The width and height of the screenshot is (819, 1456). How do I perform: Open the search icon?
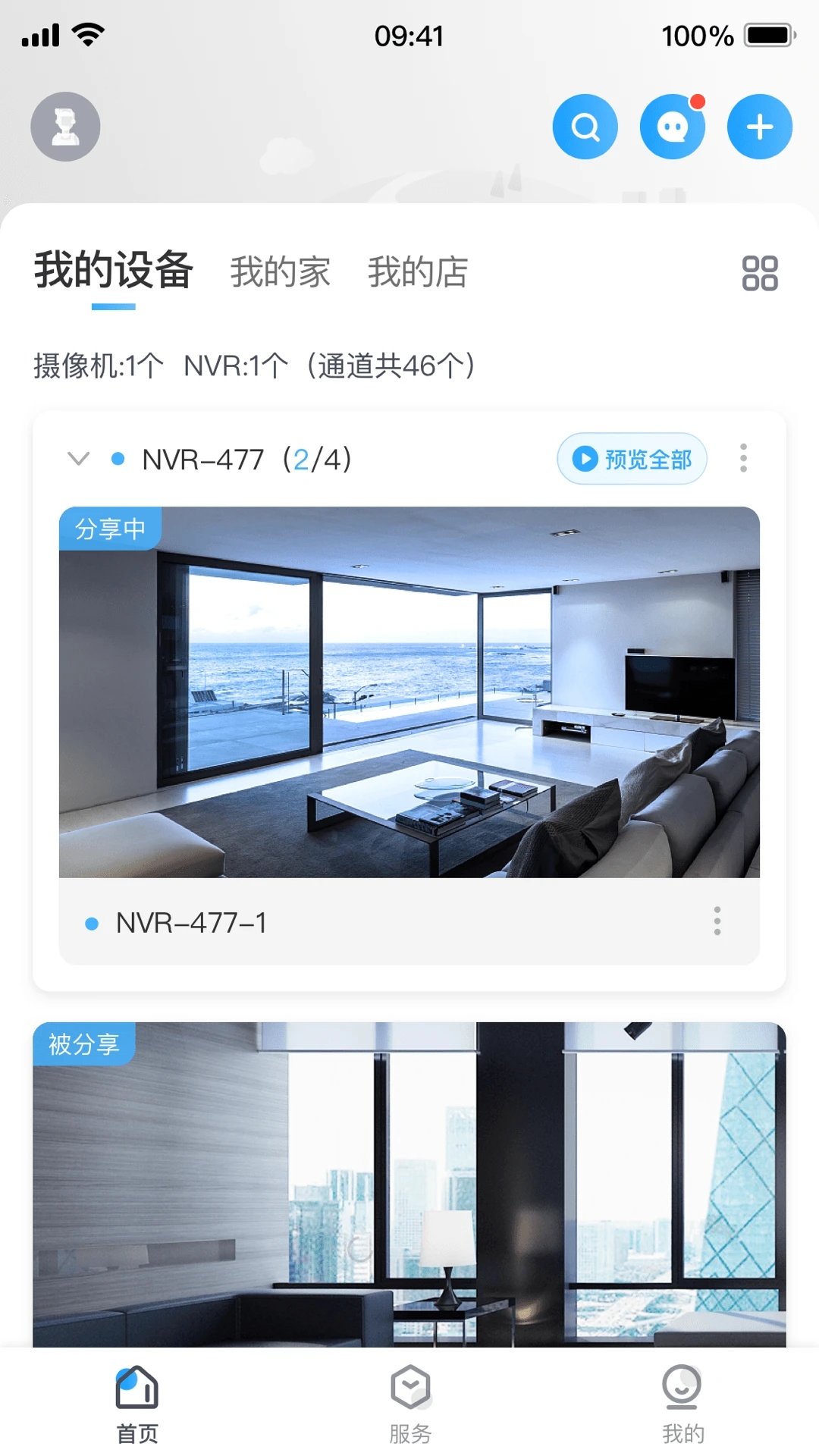point(585,127)
